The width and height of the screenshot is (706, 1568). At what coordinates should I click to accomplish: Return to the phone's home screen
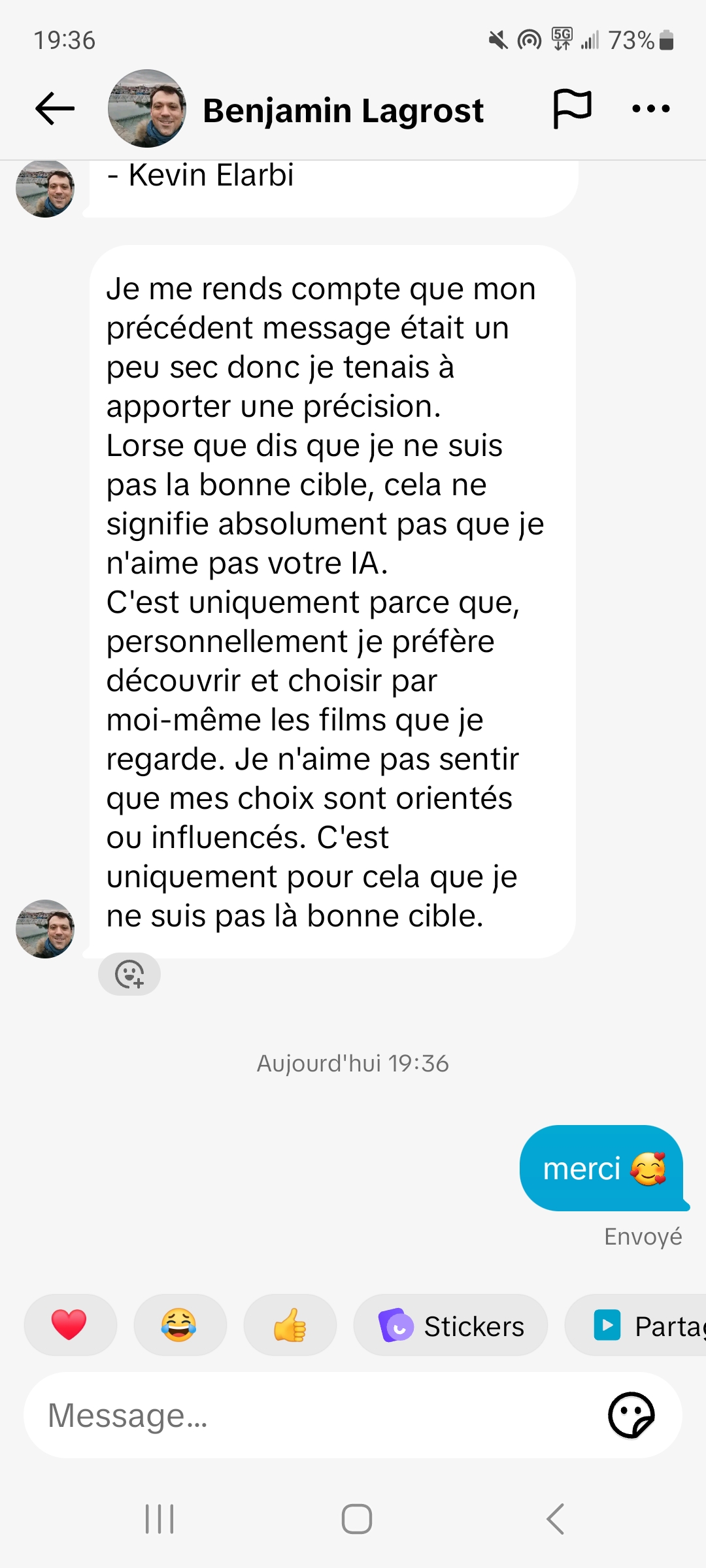click(357, 1518)
